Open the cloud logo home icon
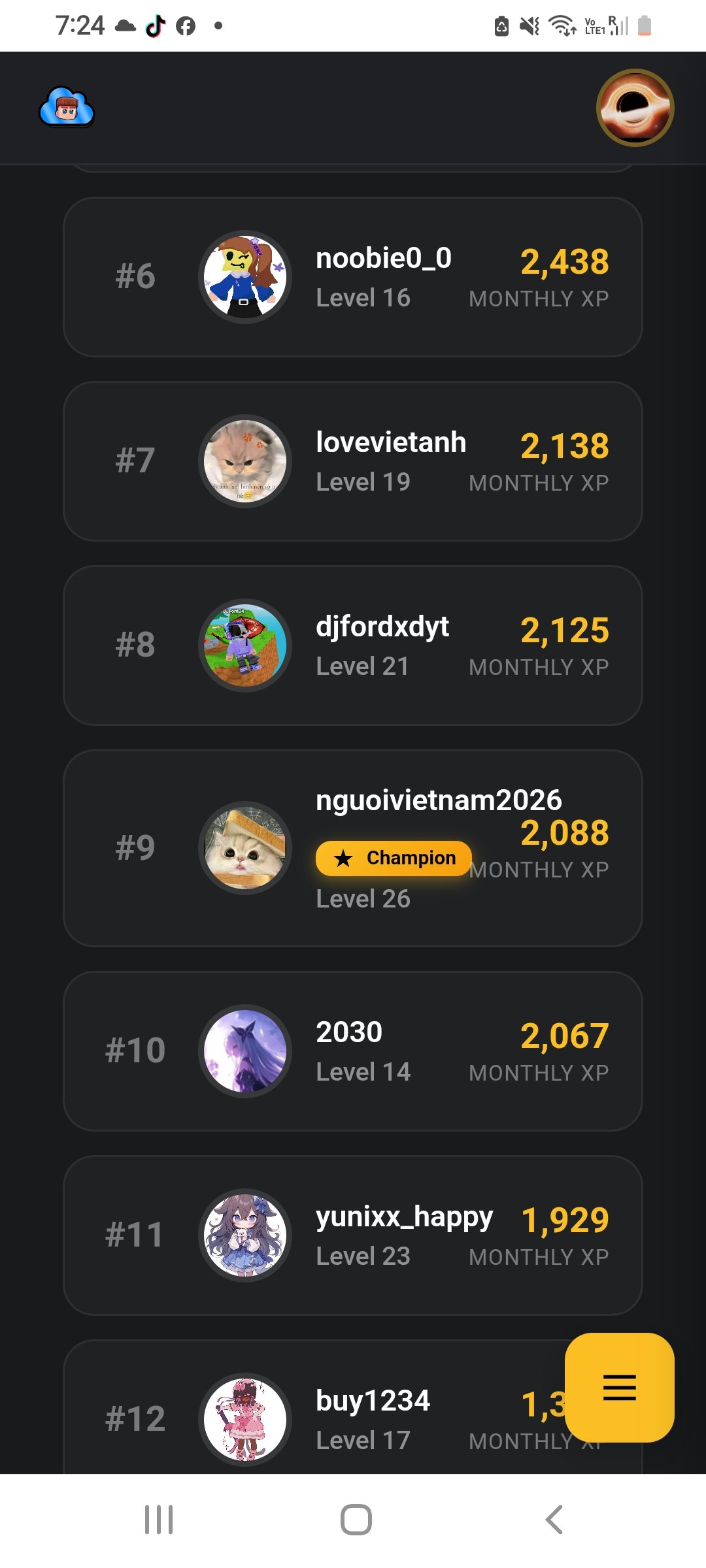Screen dimensions: 706x1568 [67, 107]
